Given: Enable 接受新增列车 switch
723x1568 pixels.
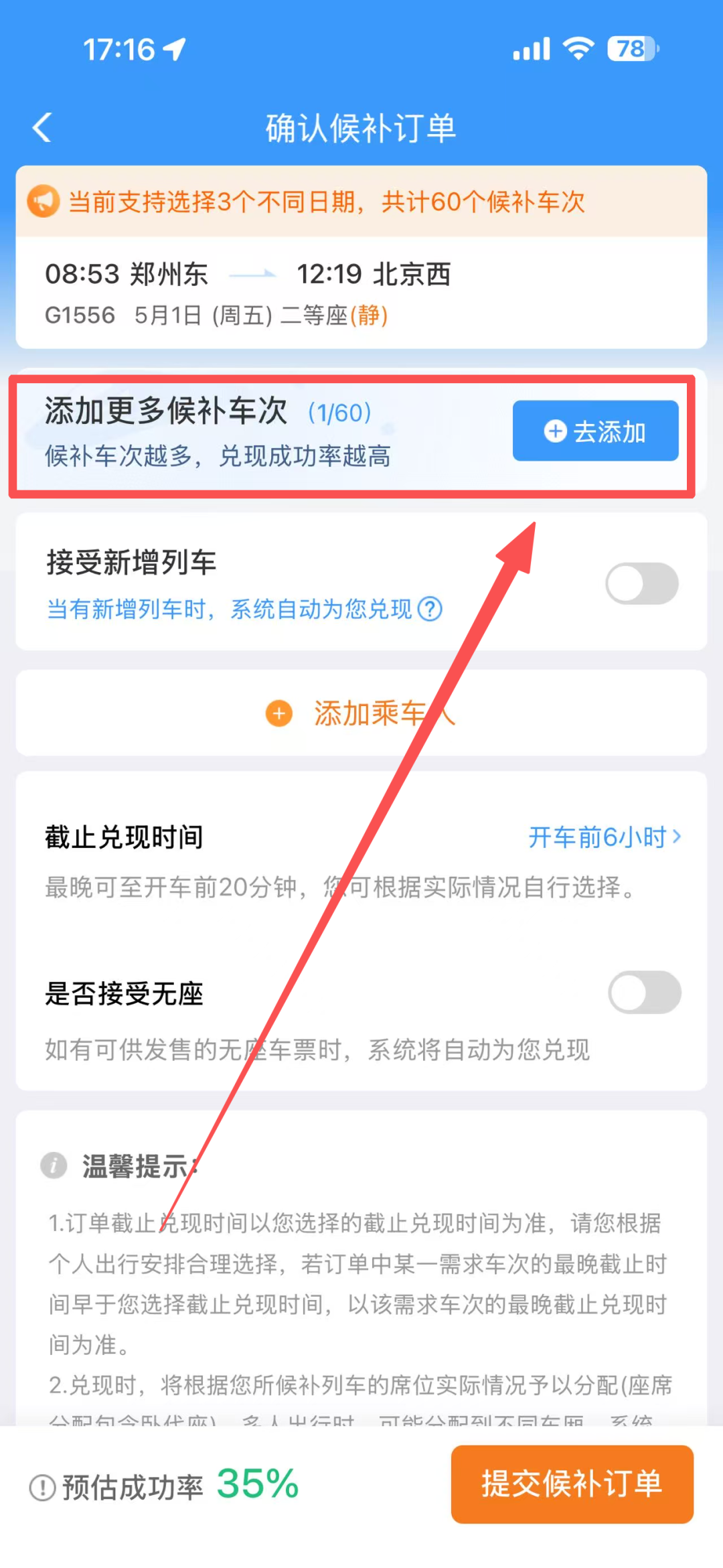Looking at the screenshot, I should [641, 583].
